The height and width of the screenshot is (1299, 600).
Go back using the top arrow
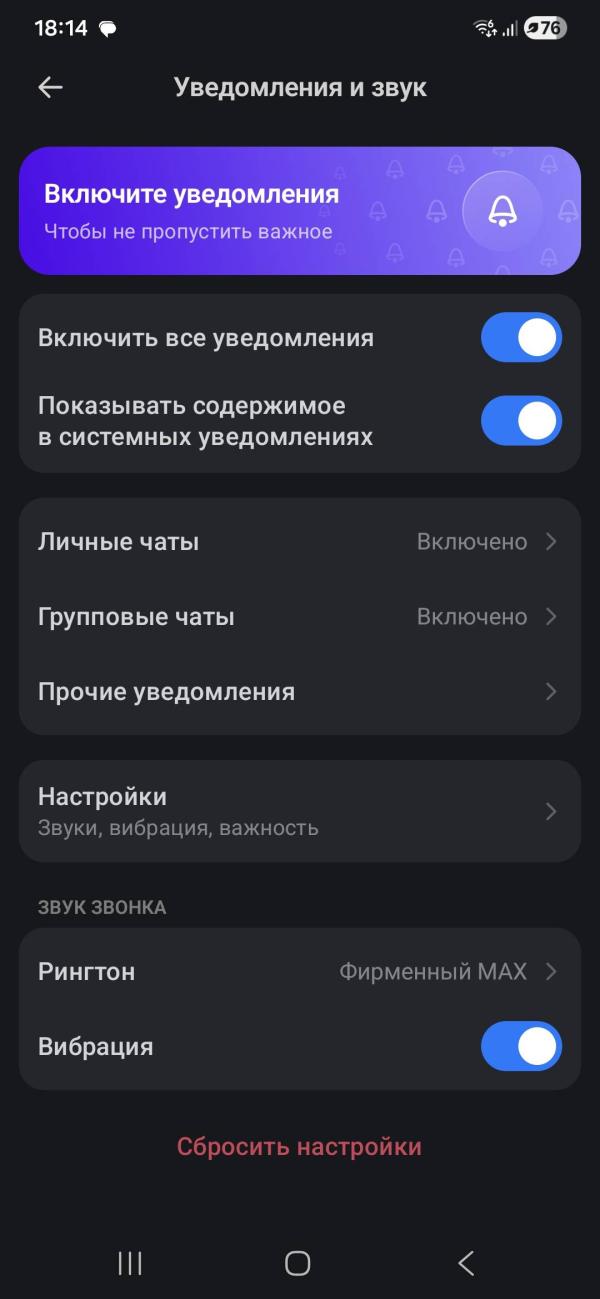point(50,87)
